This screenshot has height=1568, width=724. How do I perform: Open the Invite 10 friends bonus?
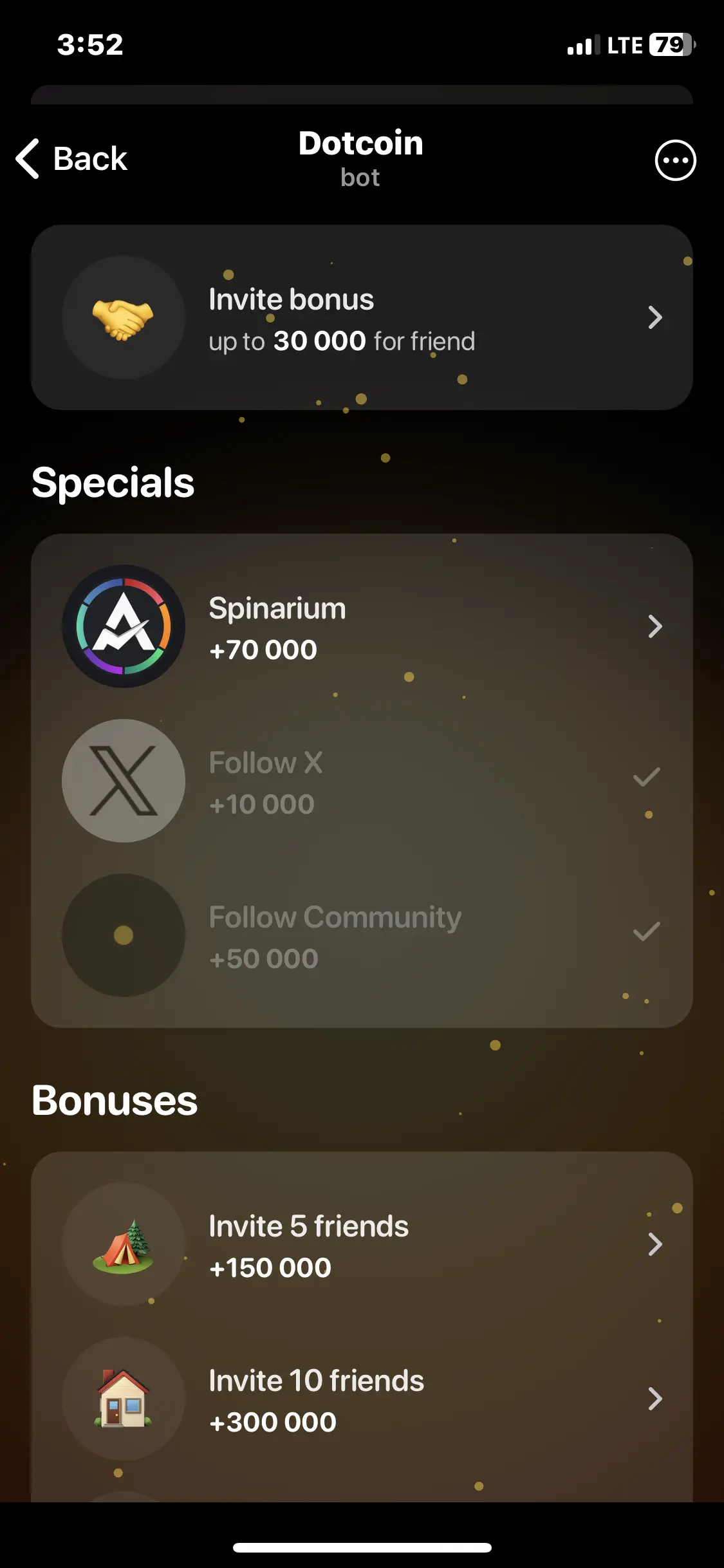pyautogui.click(x=362, y=1399)
